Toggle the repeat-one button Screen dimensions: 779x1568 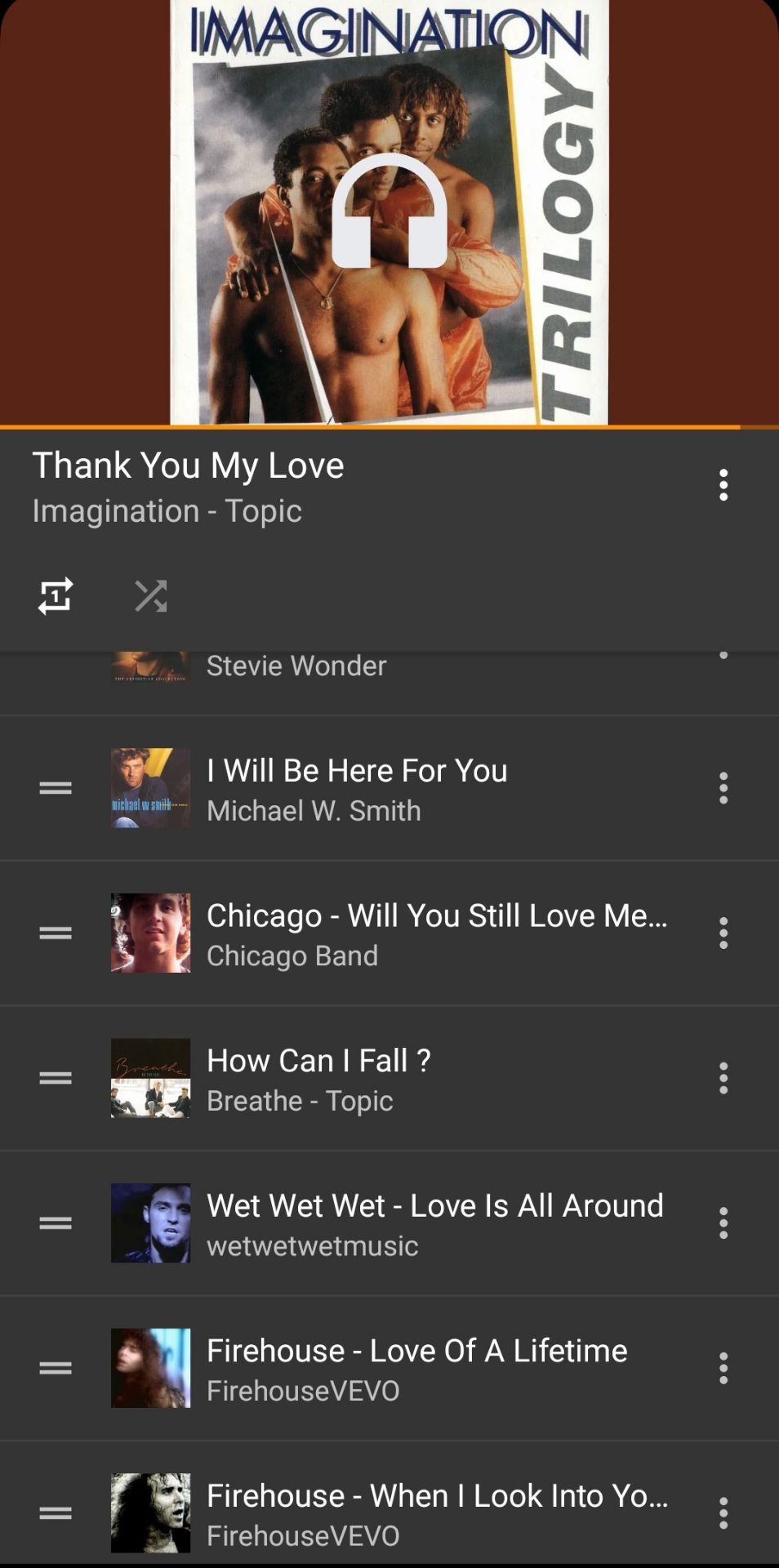(56, 595)
